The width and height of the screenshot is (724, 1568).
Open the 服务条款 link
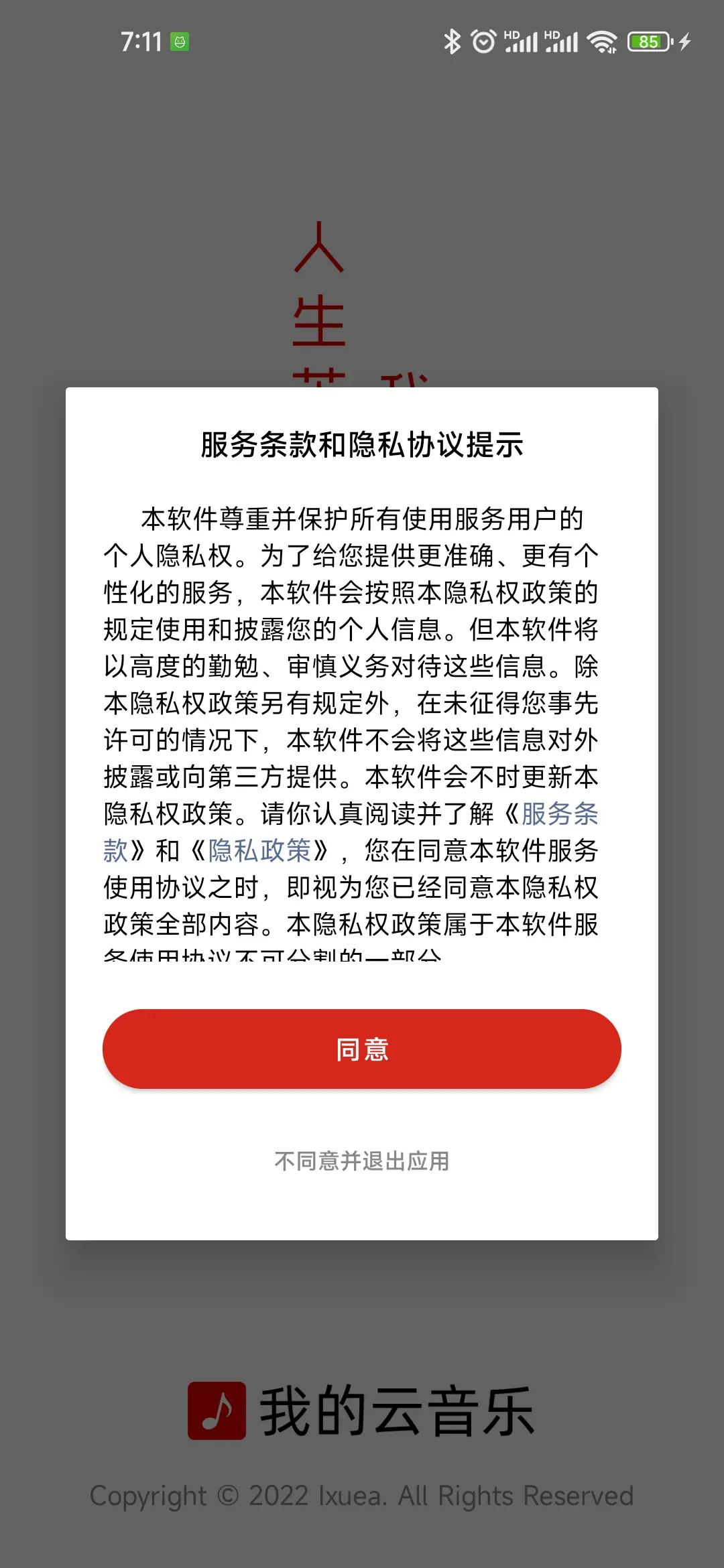pyautogui.click(x=559, y=814)
